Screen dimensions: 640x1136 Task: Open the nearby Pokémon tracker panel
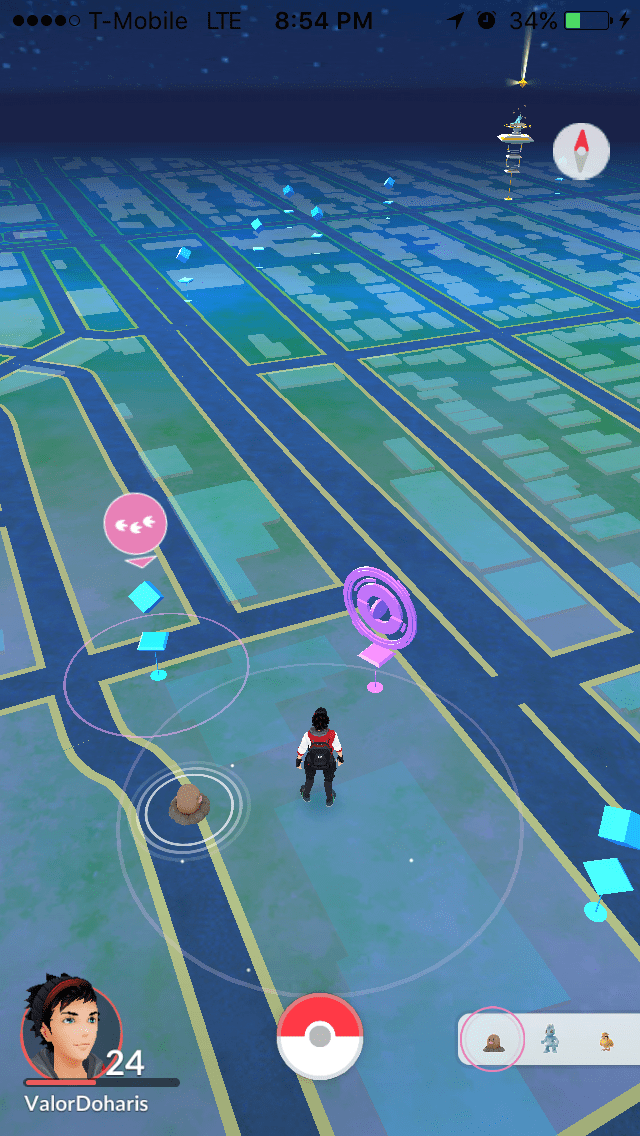click(x=549, y=1039)
